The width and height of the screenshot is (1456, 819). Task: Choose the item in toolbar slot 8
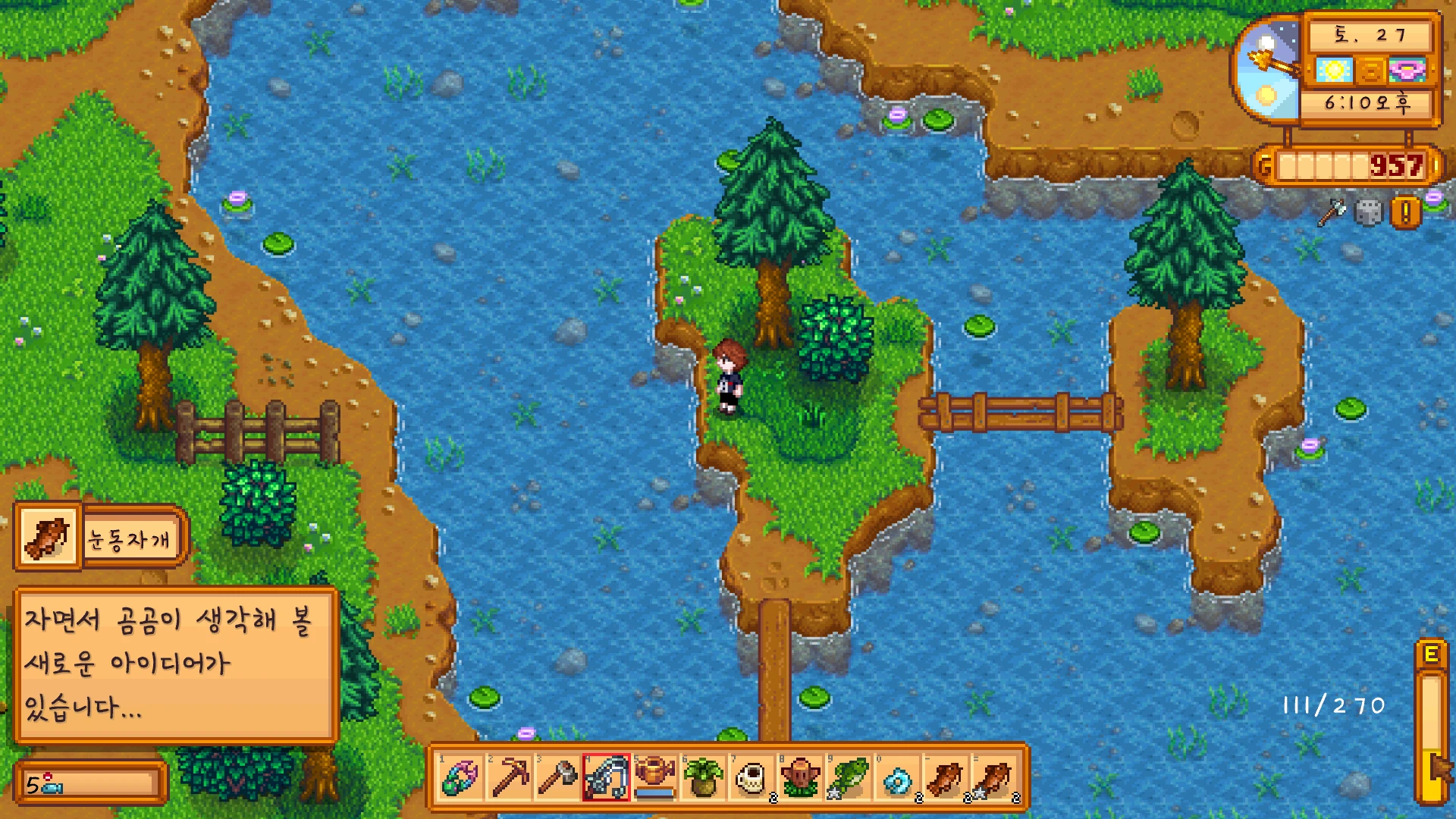tap(799, 778)
